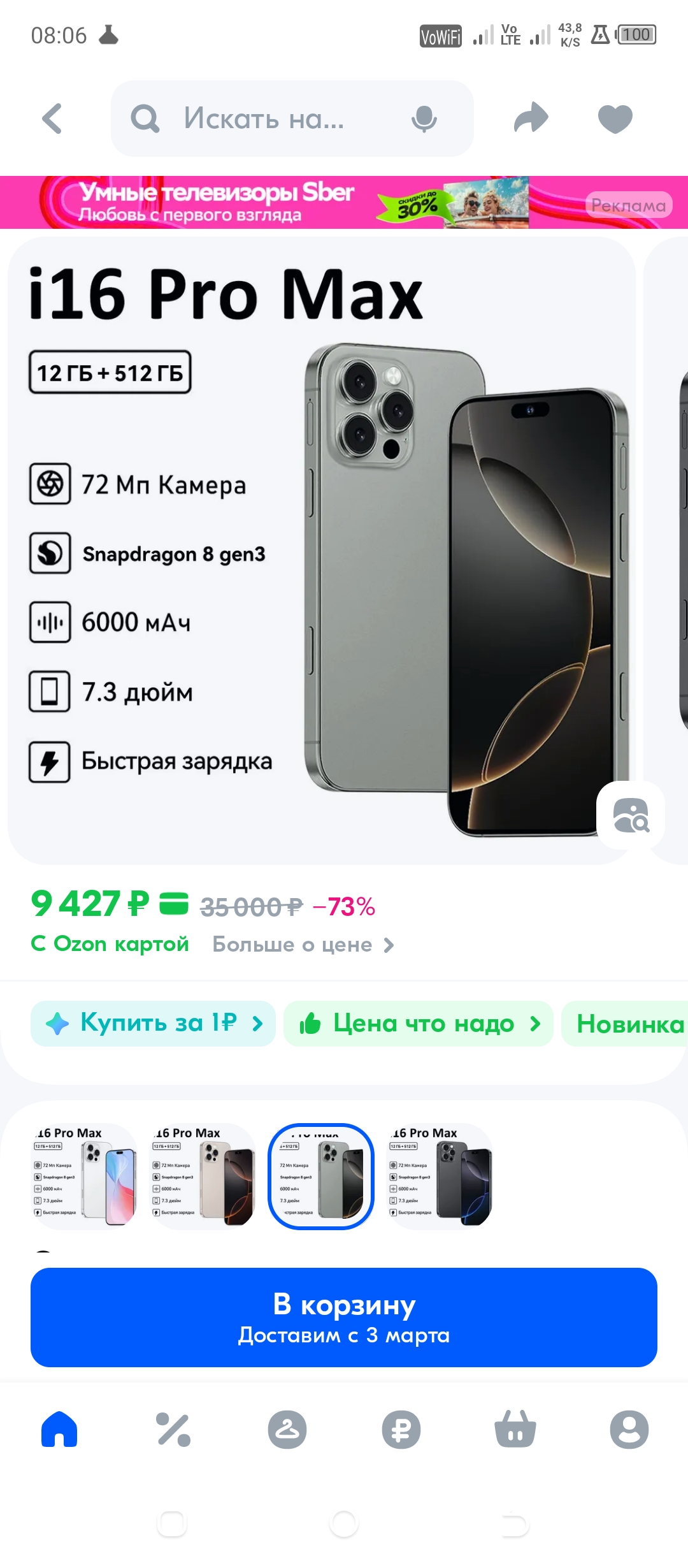The image size is (688, 1568).
Task: Add to cart with "В корзину"
Action: coord(344,1318)
